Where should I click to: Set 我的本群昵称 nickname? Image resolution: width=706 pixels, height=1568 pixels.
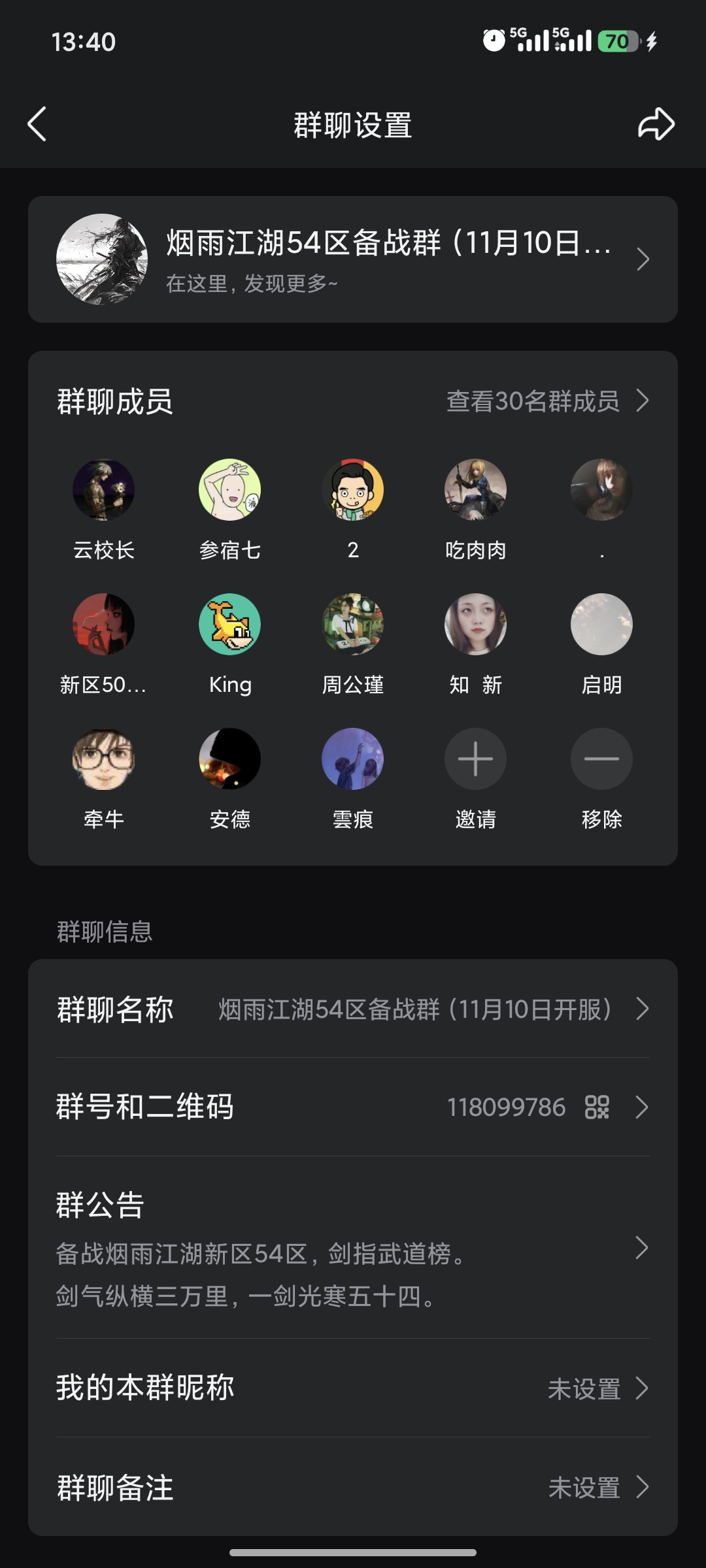[x=353, y=1388]
